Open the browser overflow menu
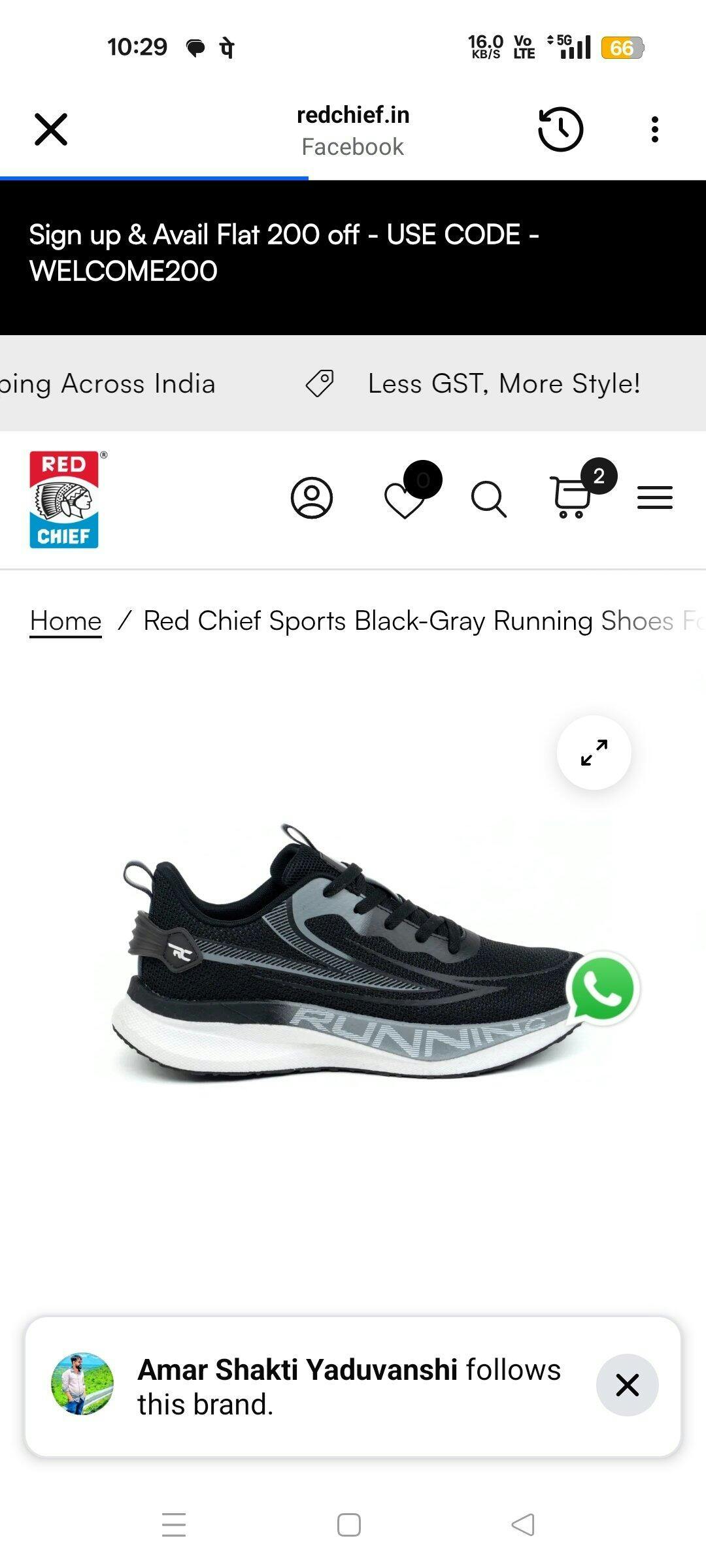The image size is (706, 1568). click(654, 129)
